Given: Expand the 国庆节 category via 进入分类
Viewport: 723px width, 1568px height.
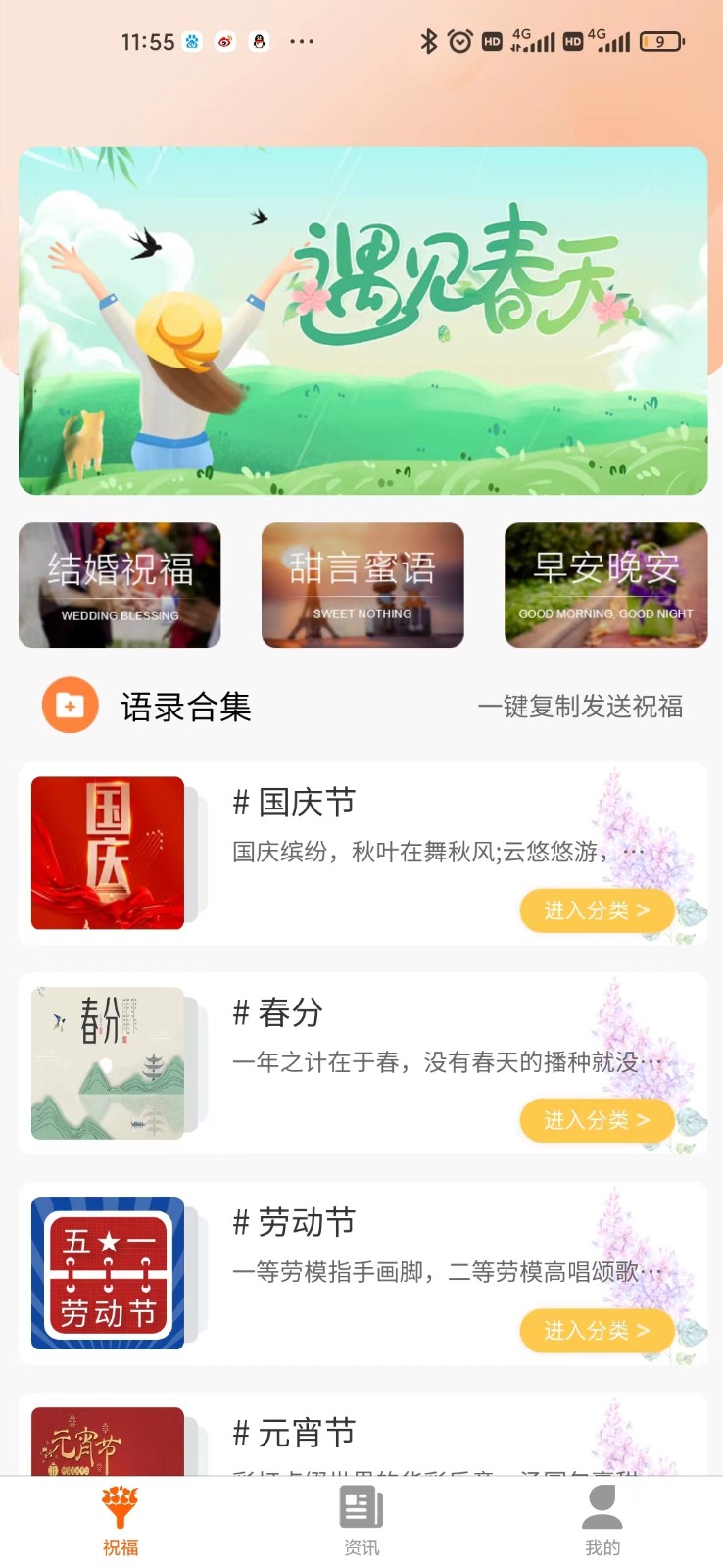Looking at the screenshot, I should (596, 910).
